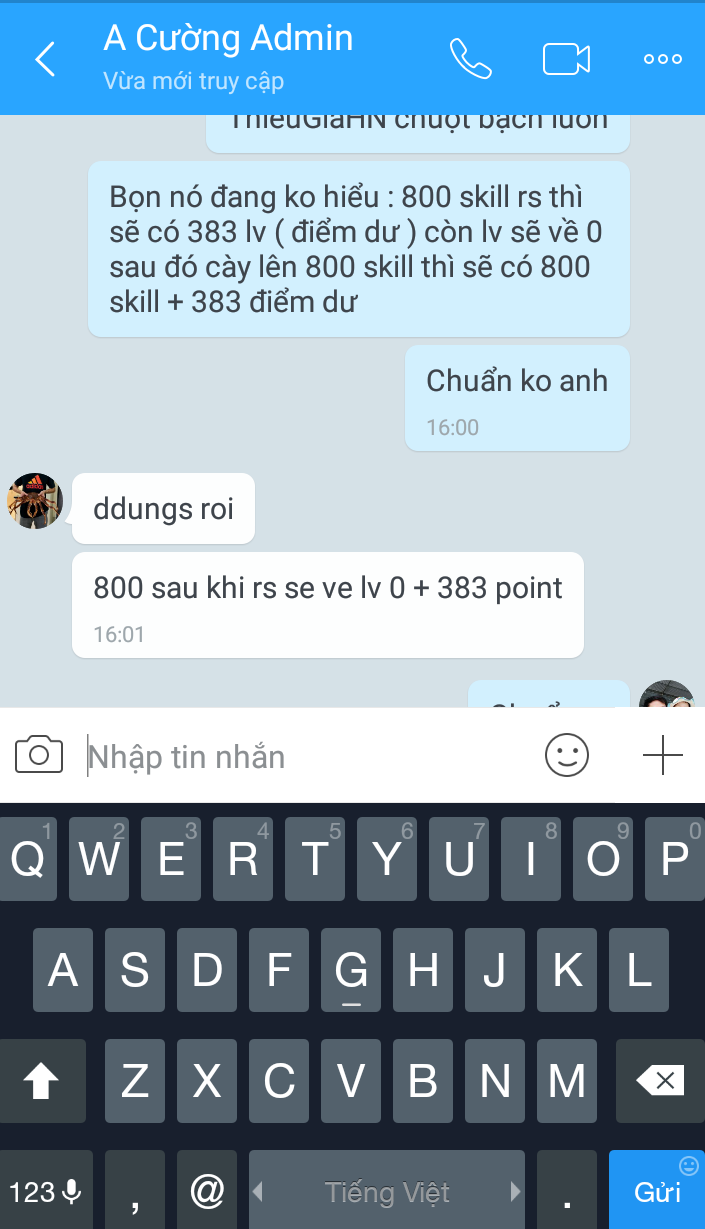Open the three-dot more options menu
This screenshot has width=705, height=1229.
click(x=662, y=59)
